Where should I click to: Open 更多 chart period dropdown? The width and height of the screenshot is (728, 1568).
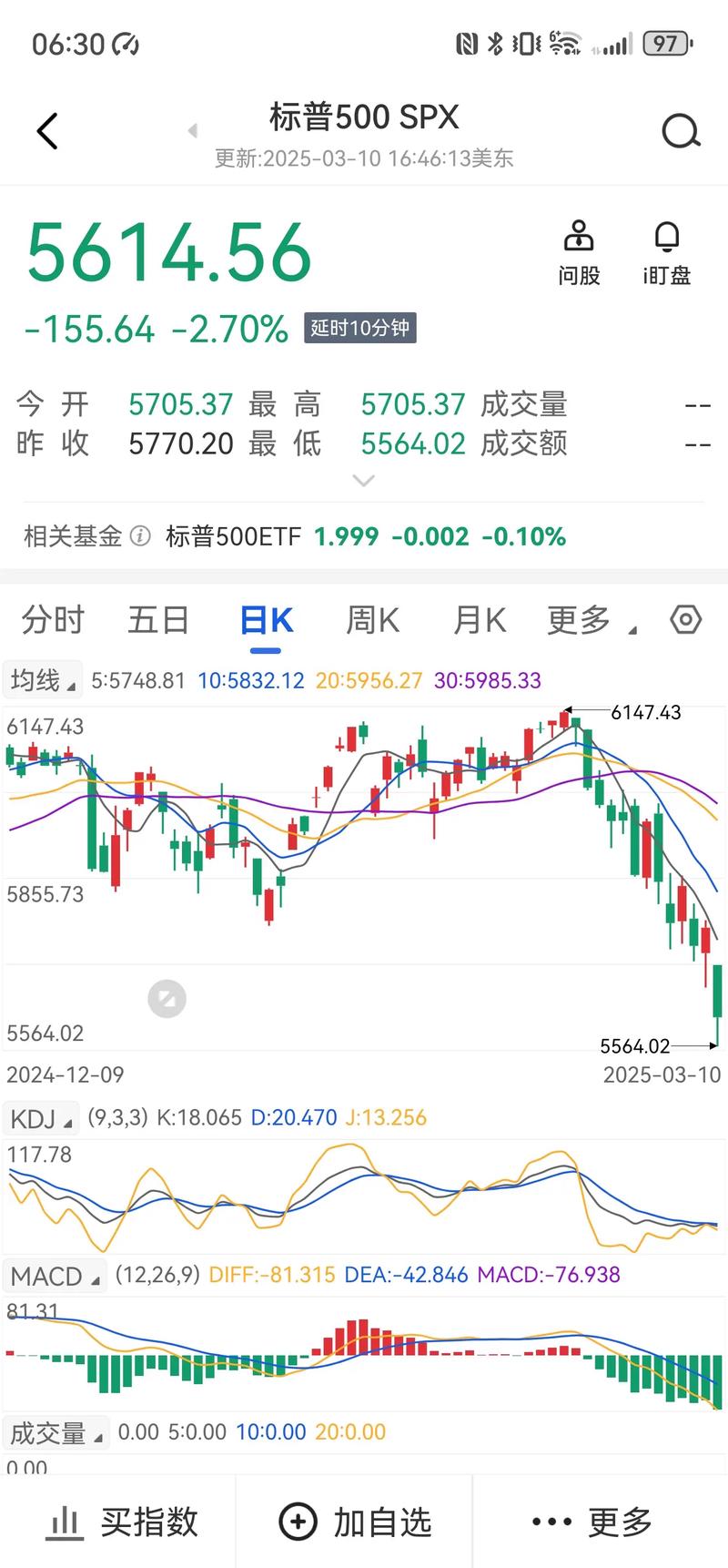590,621
